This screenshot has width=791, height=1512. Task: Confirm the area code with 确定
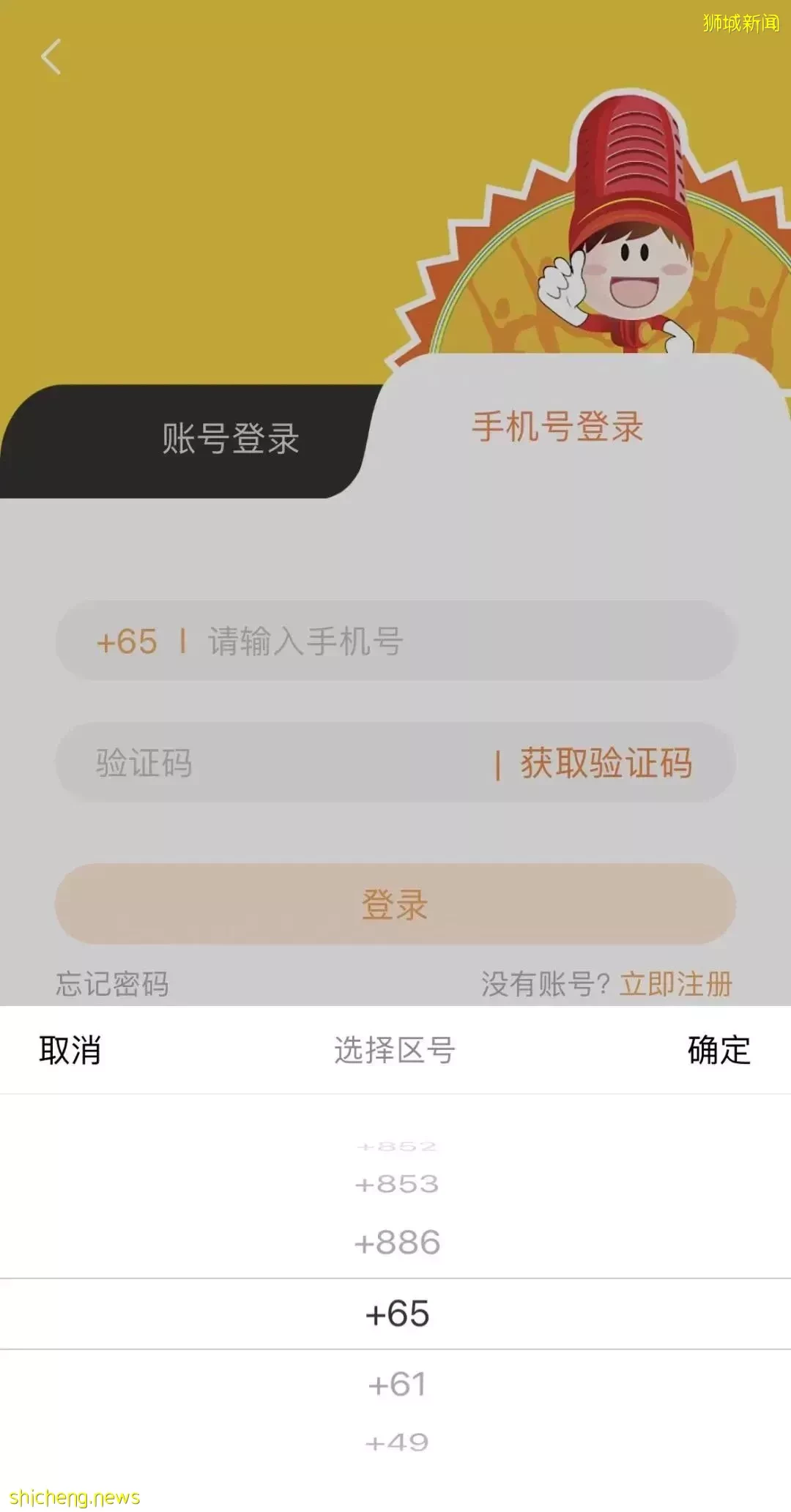(718, 1050)
